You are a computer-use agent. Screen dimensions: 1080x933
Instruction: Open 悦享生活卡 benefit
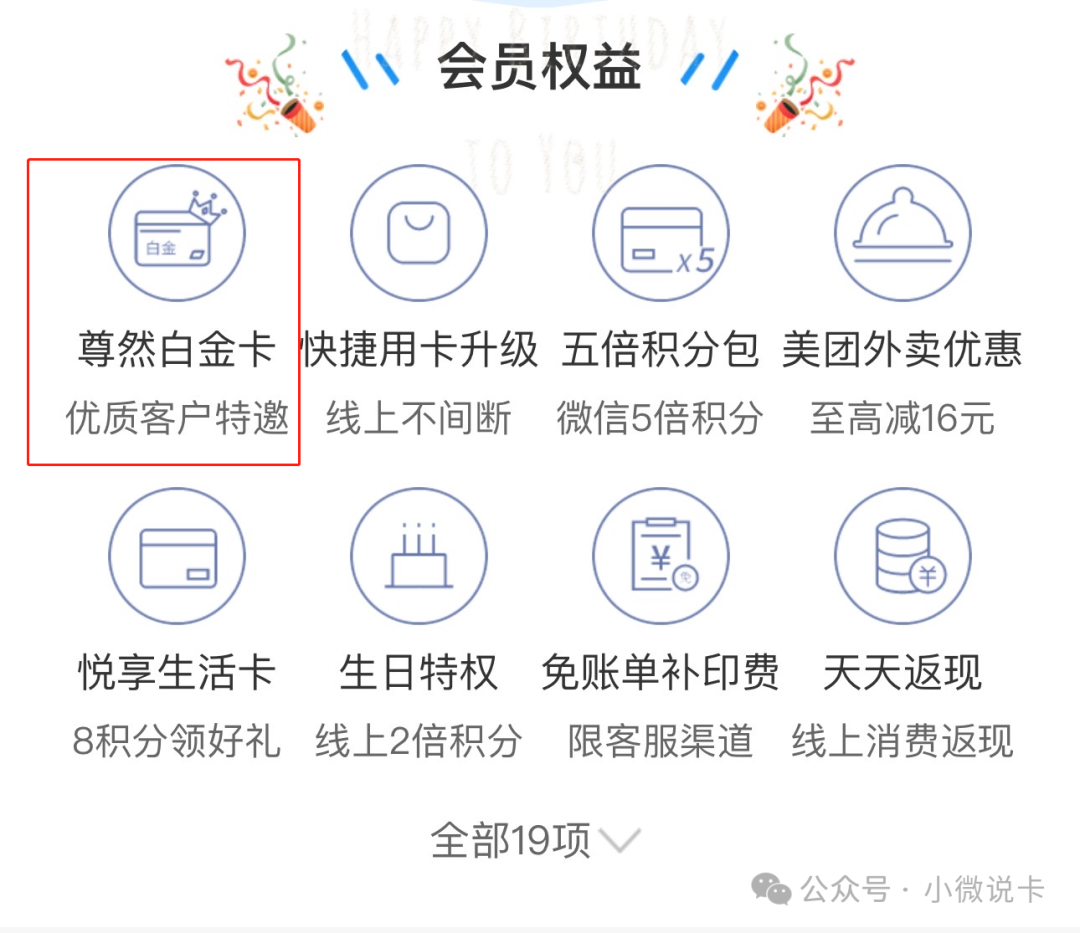[177, 556]
